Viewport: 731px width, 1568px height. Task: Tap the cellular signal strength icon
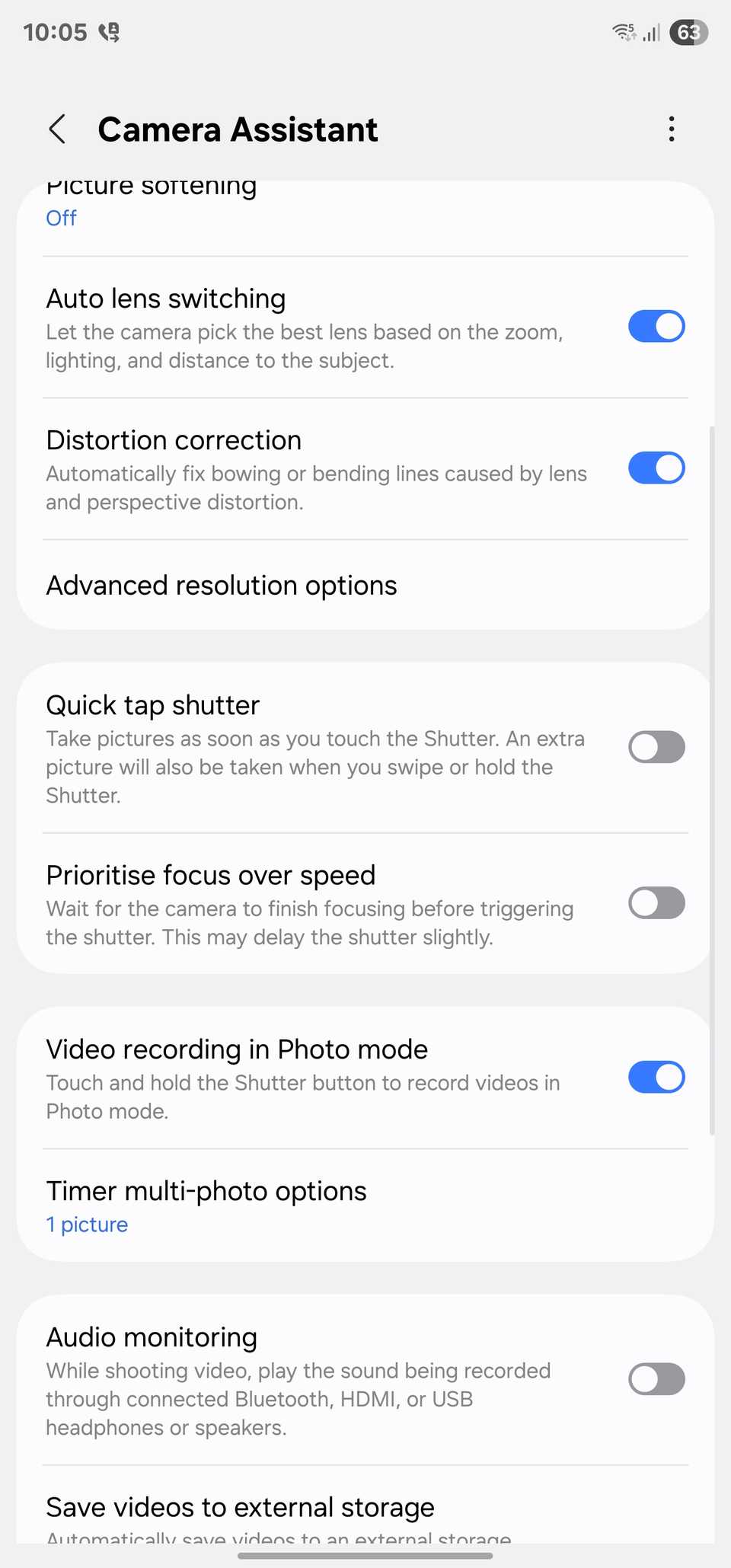tap(651, 32)
